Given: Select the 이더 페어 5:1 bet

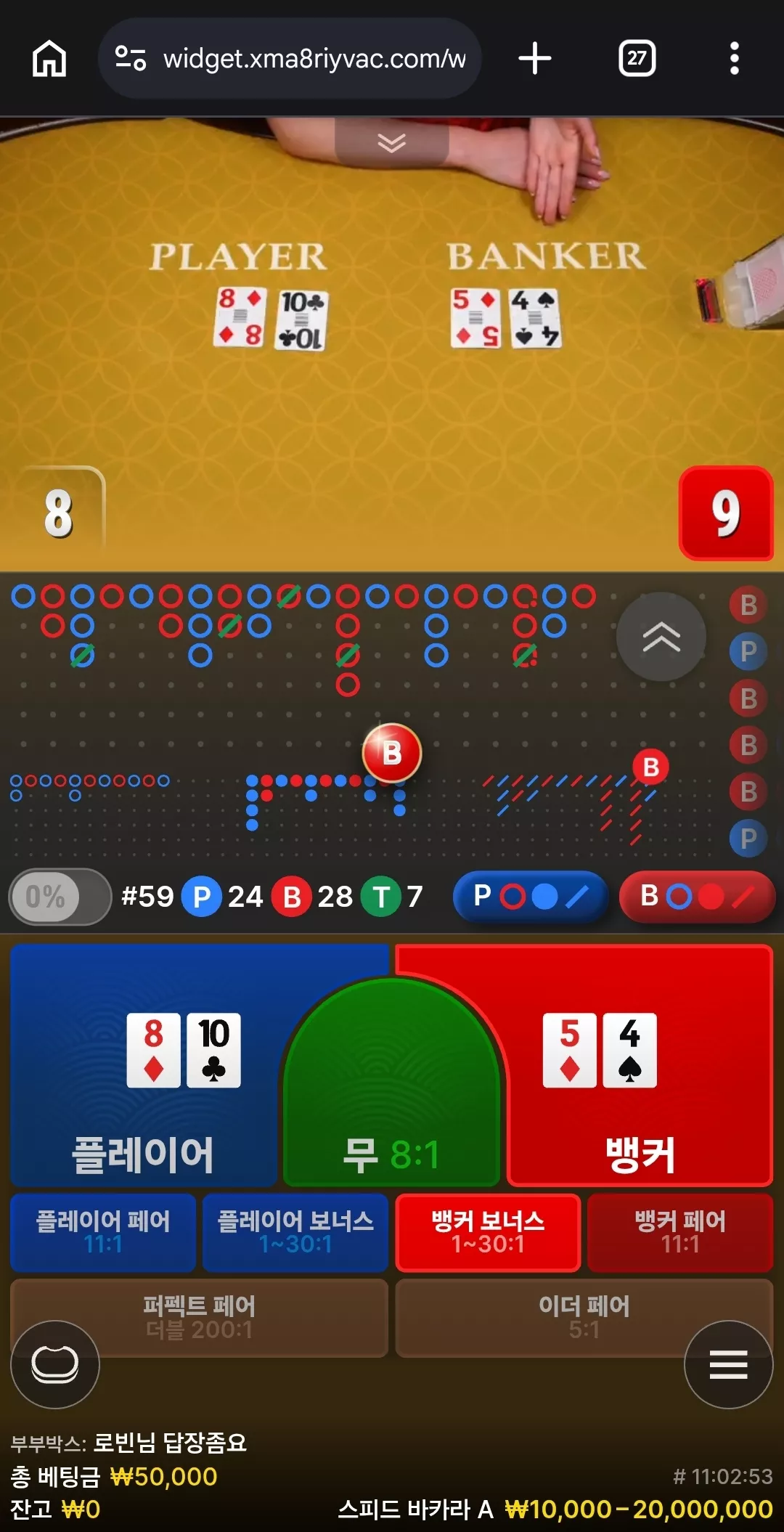Looking at the screenshot, I should coord(584,1318).
